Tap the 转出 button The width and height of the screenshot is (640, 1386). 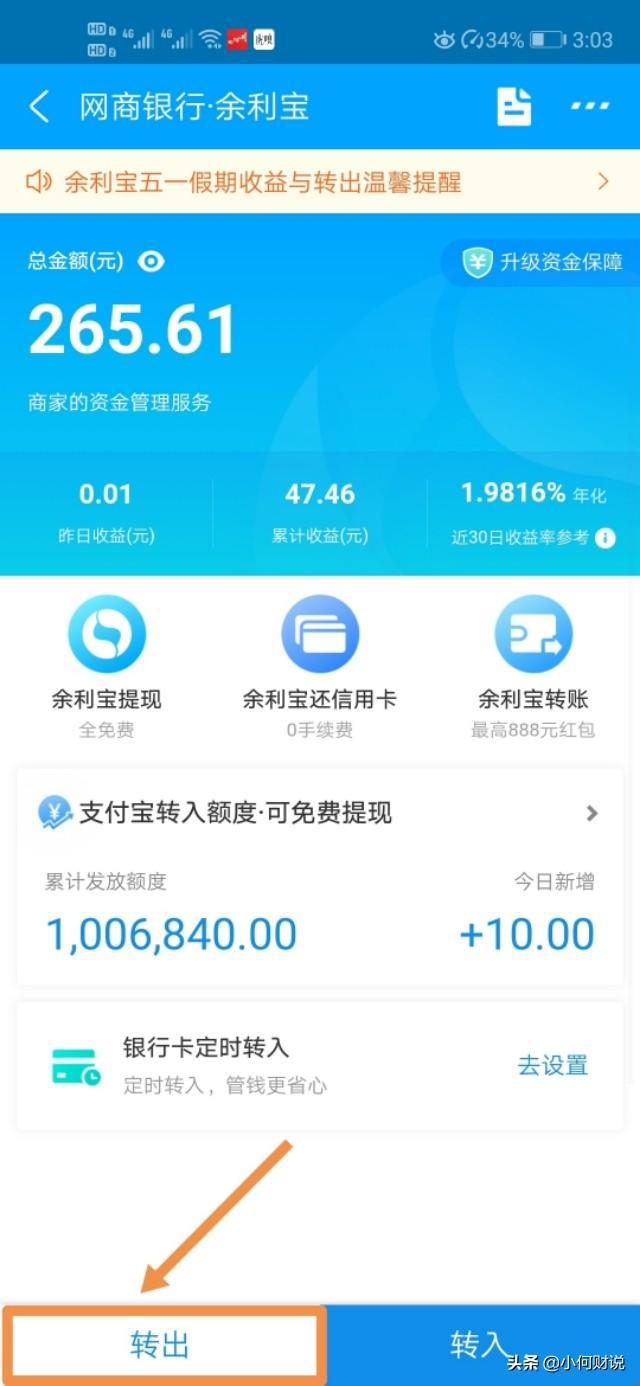(x=160, y=1345)
